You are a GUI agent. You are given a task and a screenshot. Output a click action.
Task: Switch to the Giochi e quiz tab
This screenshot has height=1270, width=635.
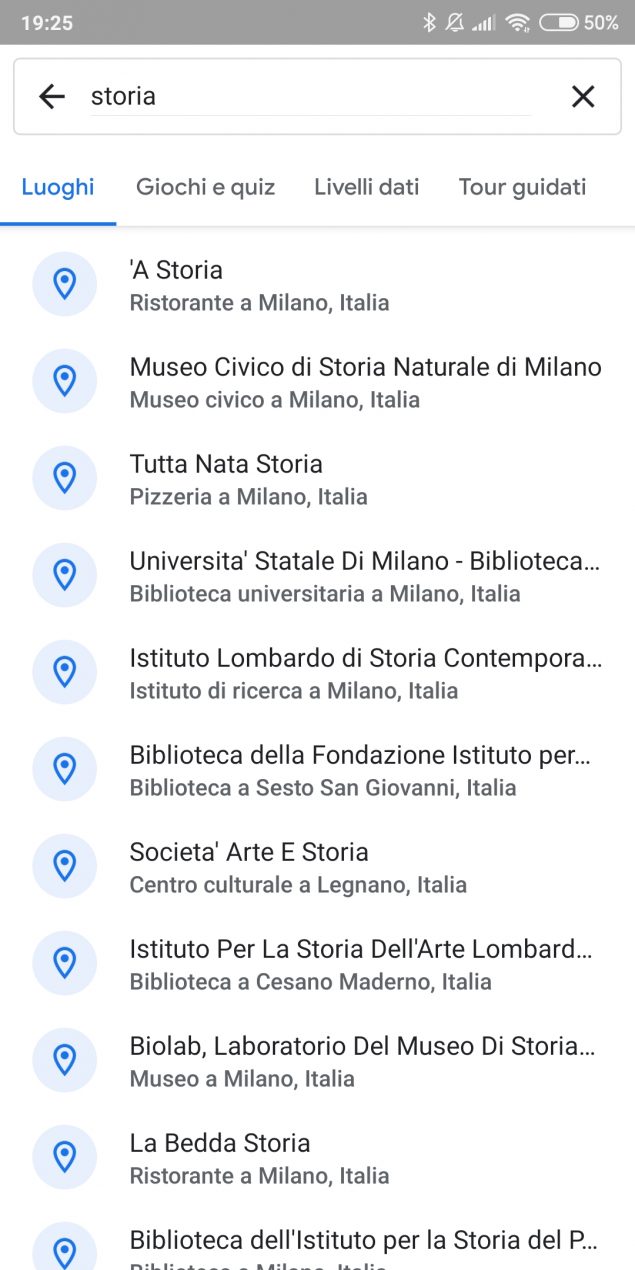(x=206, y=187)
